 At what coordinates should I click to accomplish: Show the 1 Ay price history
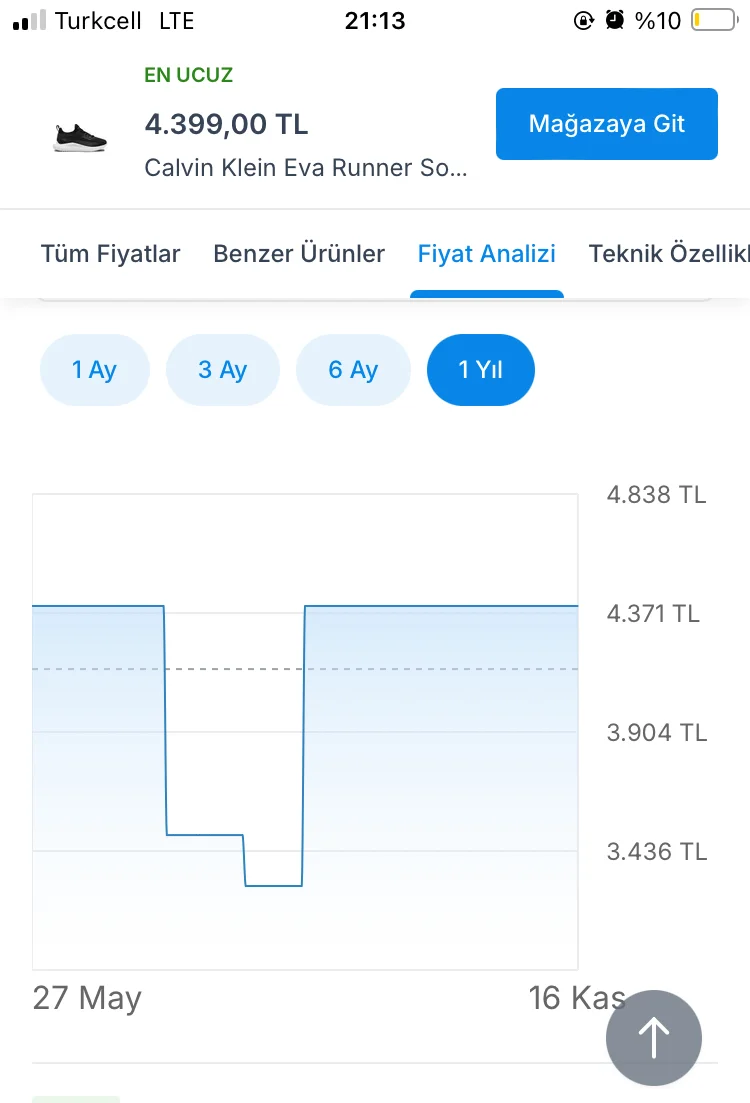click(94, 370)
